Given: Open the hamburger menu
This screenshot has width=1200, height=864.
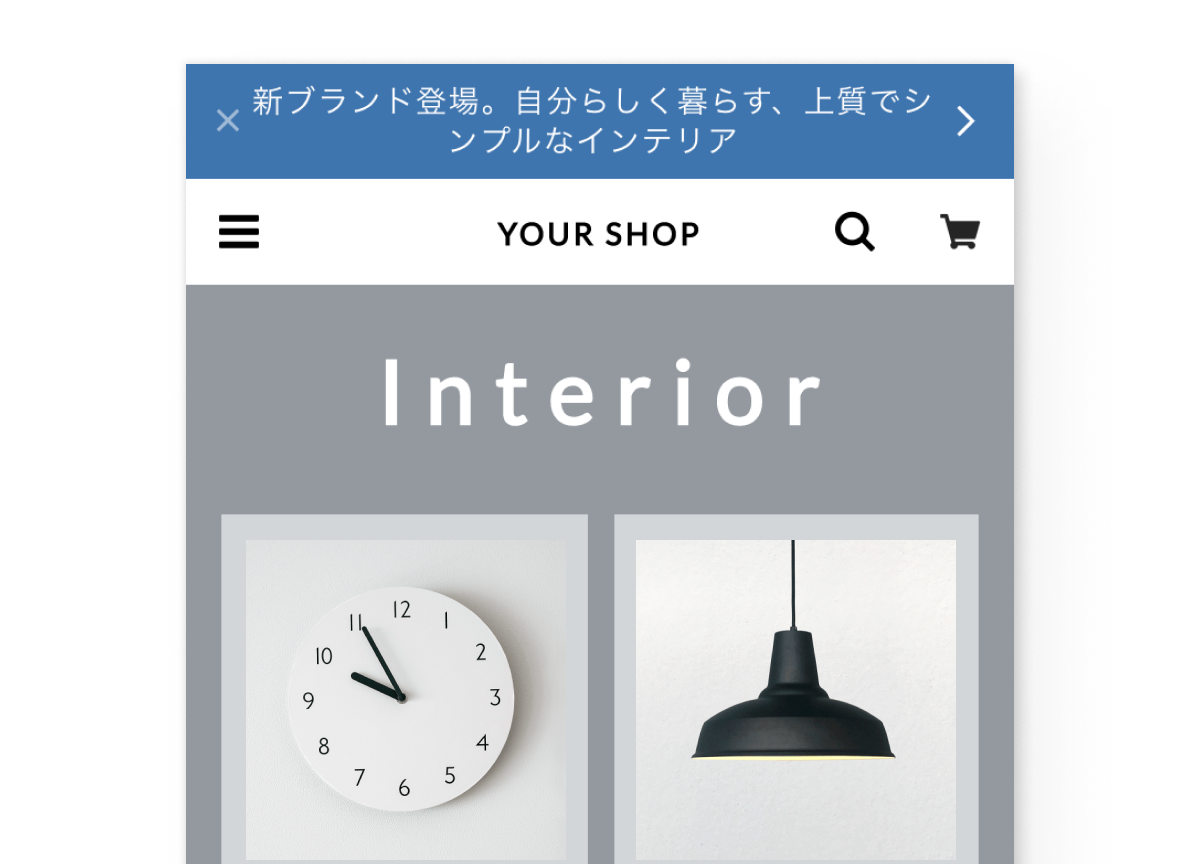Looking at the screenshot, I should coord(239,232).
